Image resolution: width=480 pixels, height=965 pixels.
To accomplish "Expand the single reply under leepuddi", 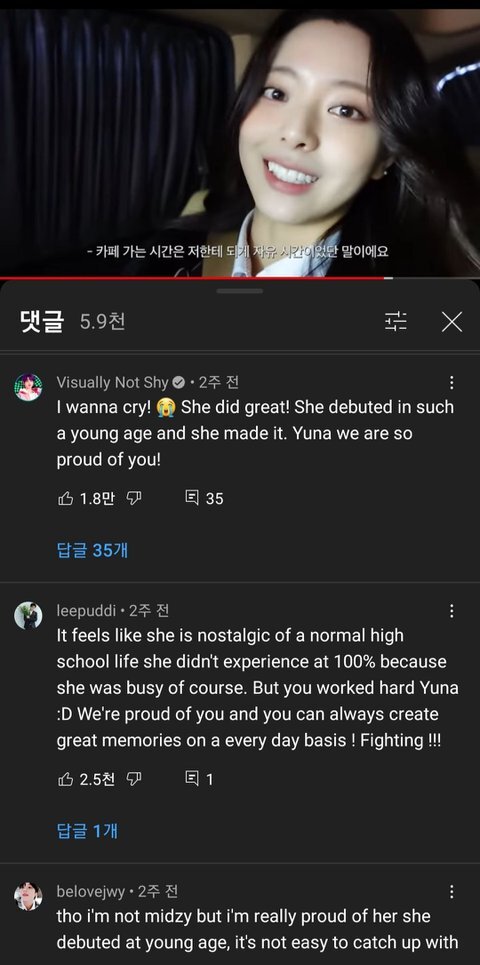I will (87, 831).
